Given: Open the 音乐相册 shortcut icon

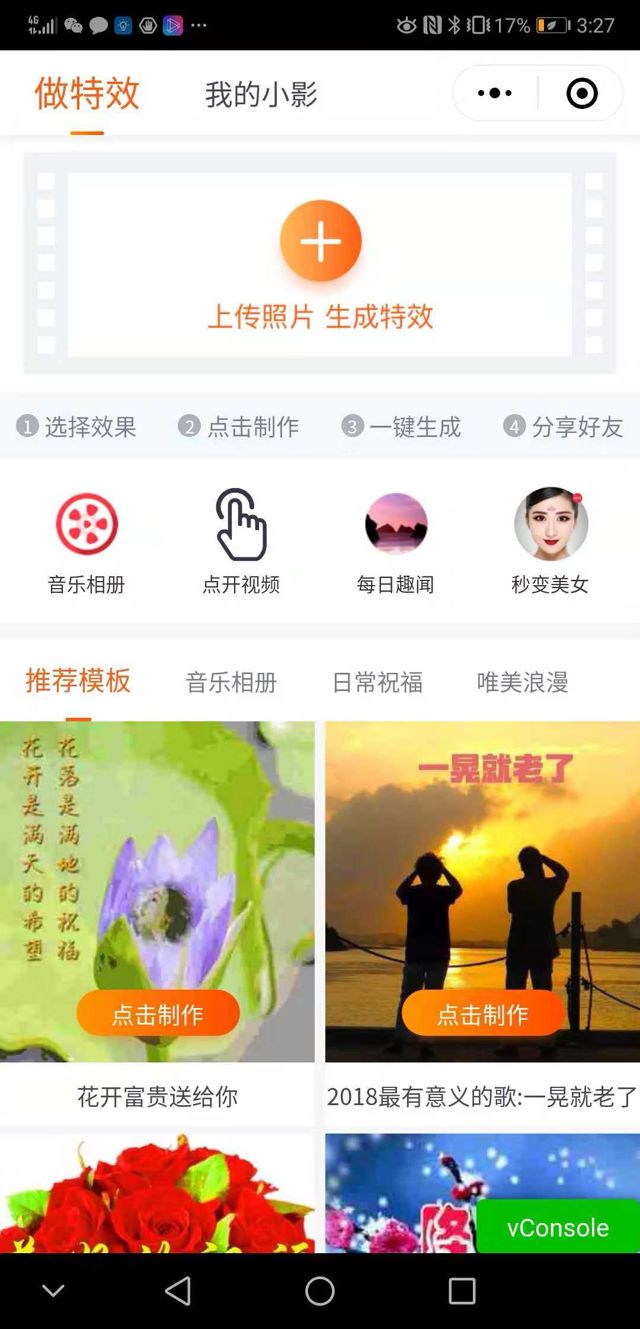Looking at the screenshot, I should [x=87, y=525].
